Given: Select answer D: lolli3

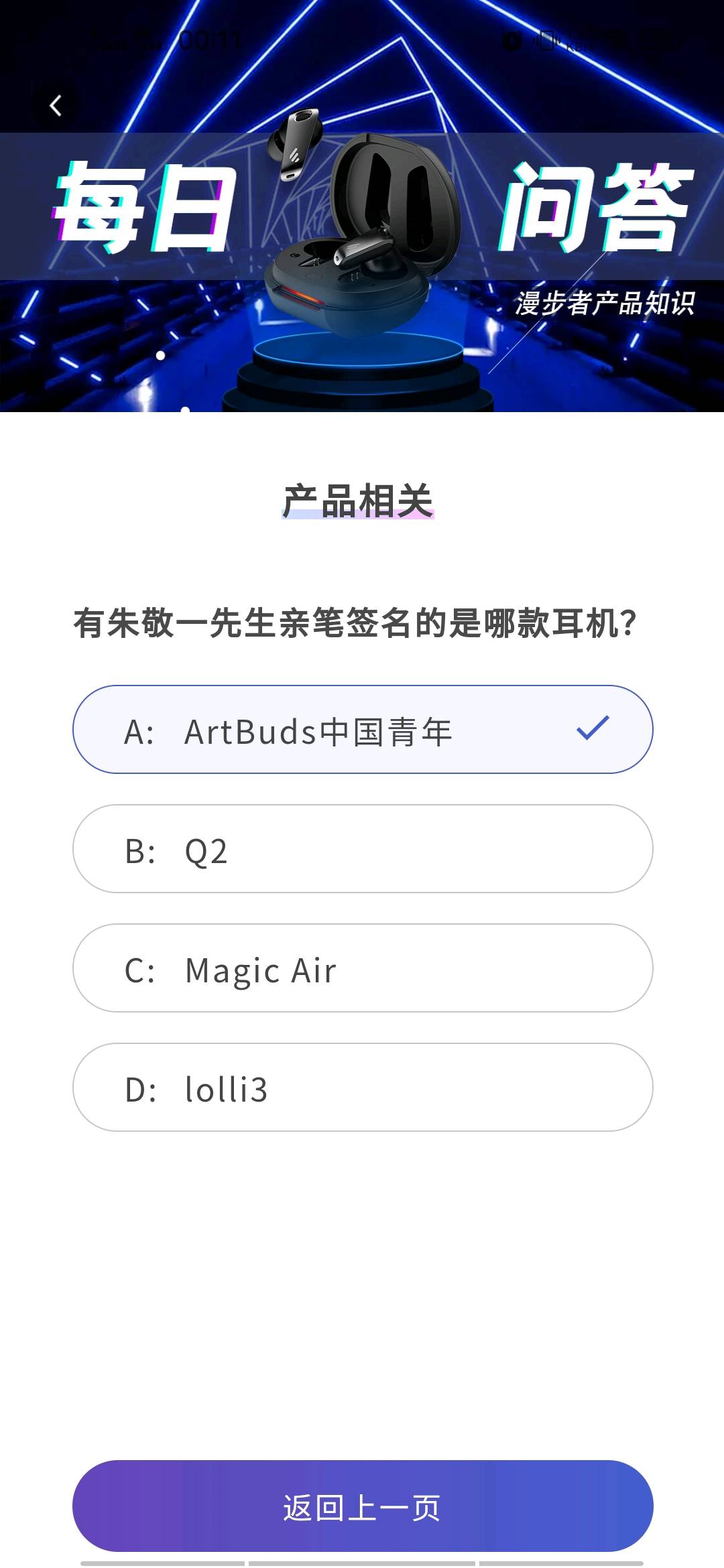Looking at the screenshot, I should pyautogui.click(x=363, y=1087).
